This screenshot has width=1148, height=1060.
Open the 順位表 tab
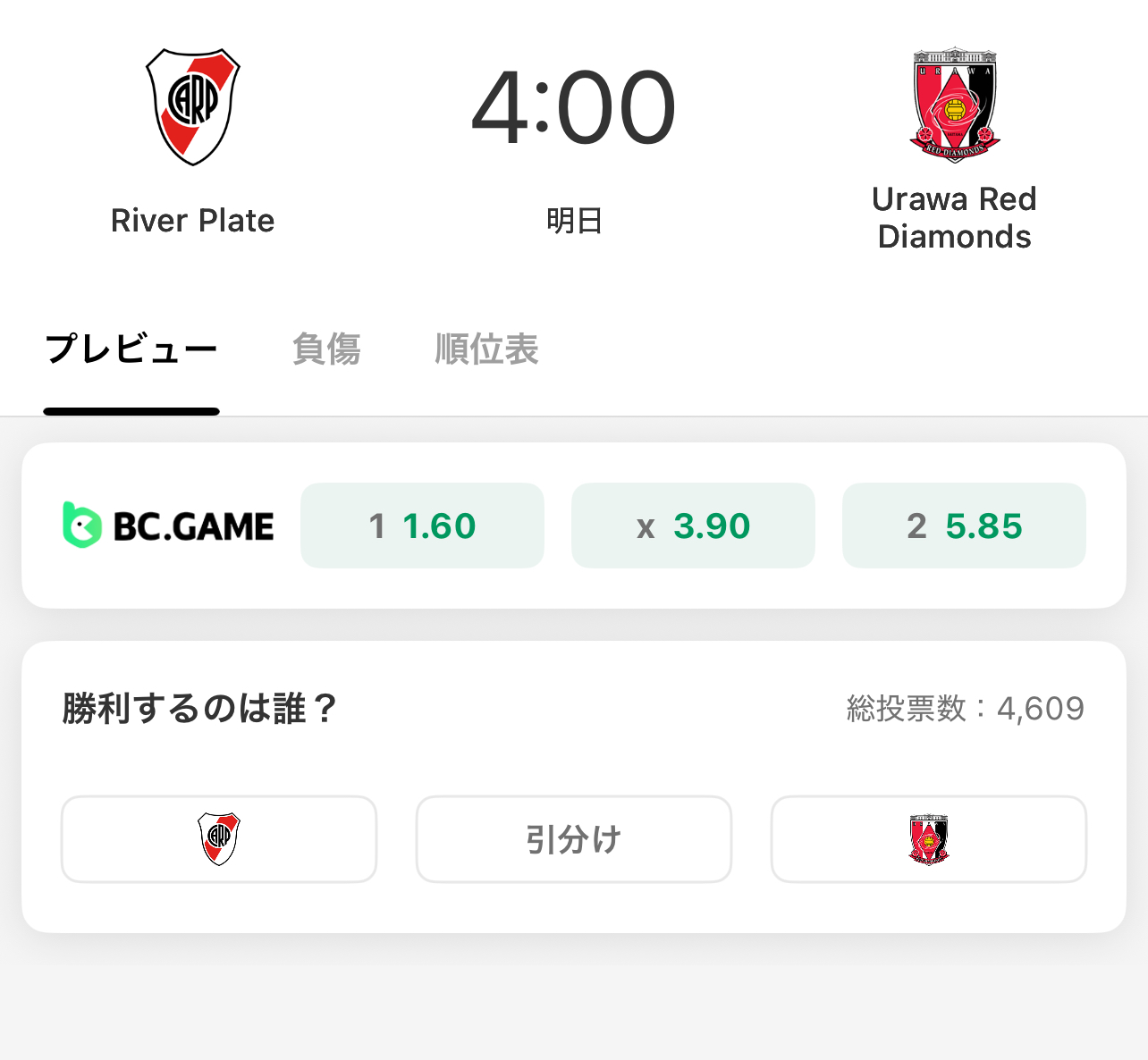tap(486, 349)
